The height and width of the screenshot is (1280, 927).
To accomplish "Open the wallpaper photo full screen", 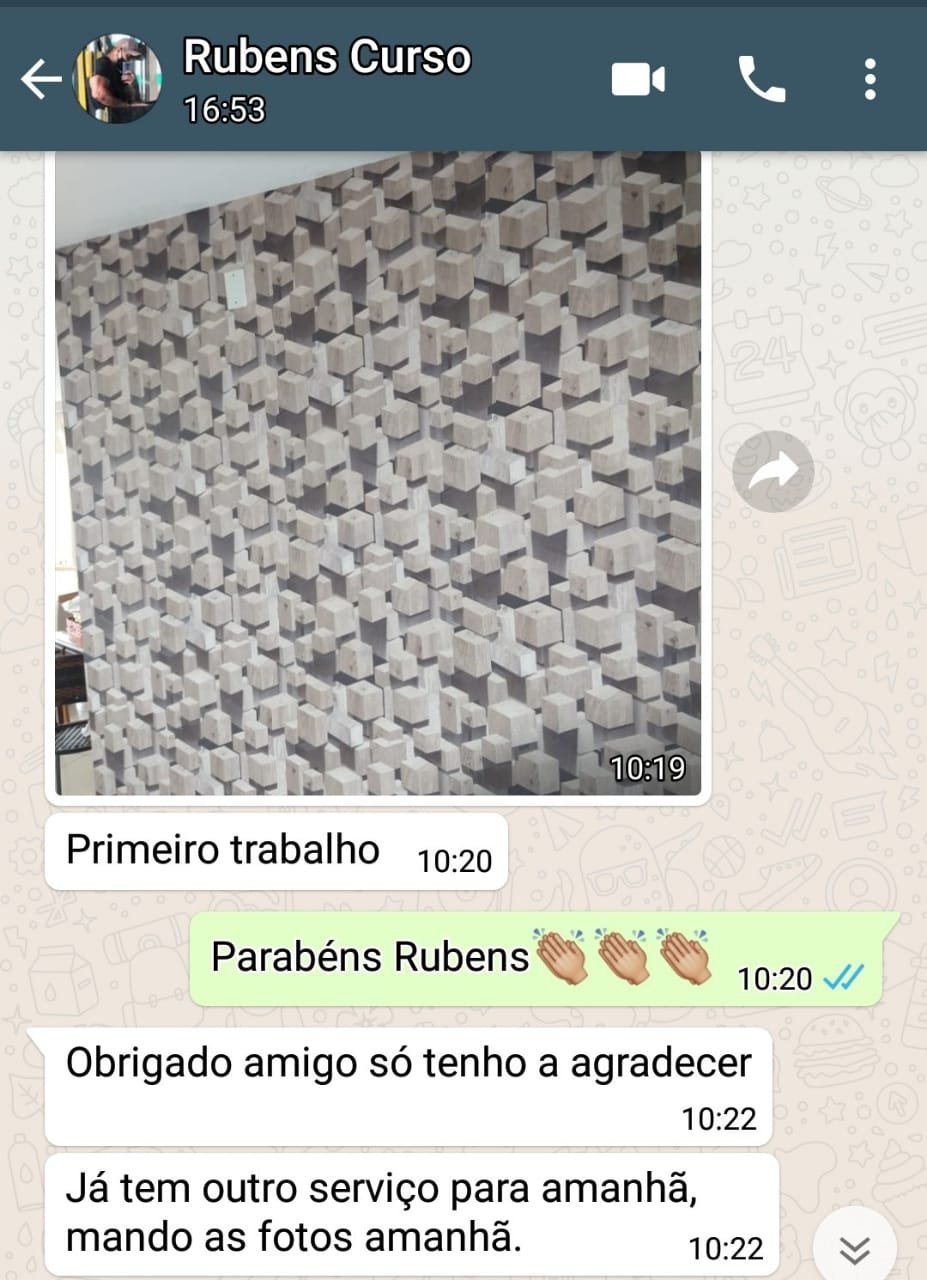I will tap(380, 470).
